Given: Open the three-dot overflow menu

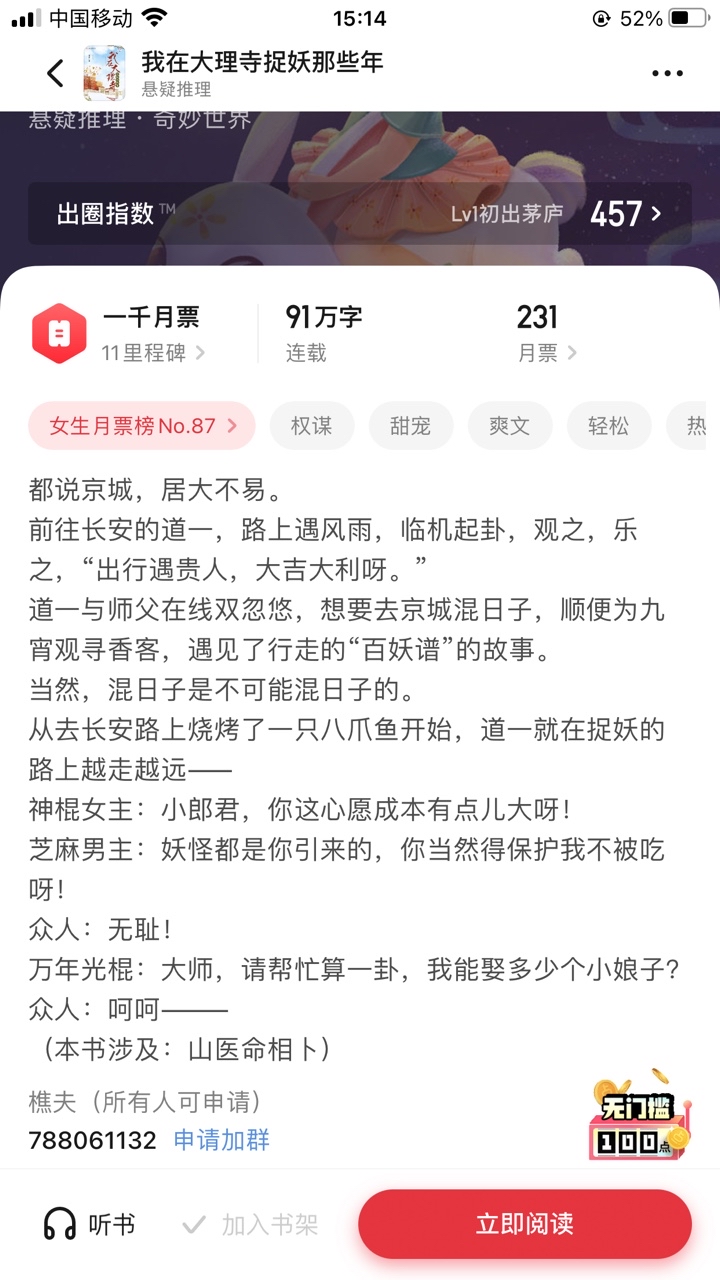Looking at the screenshot, I should [667, 73].
